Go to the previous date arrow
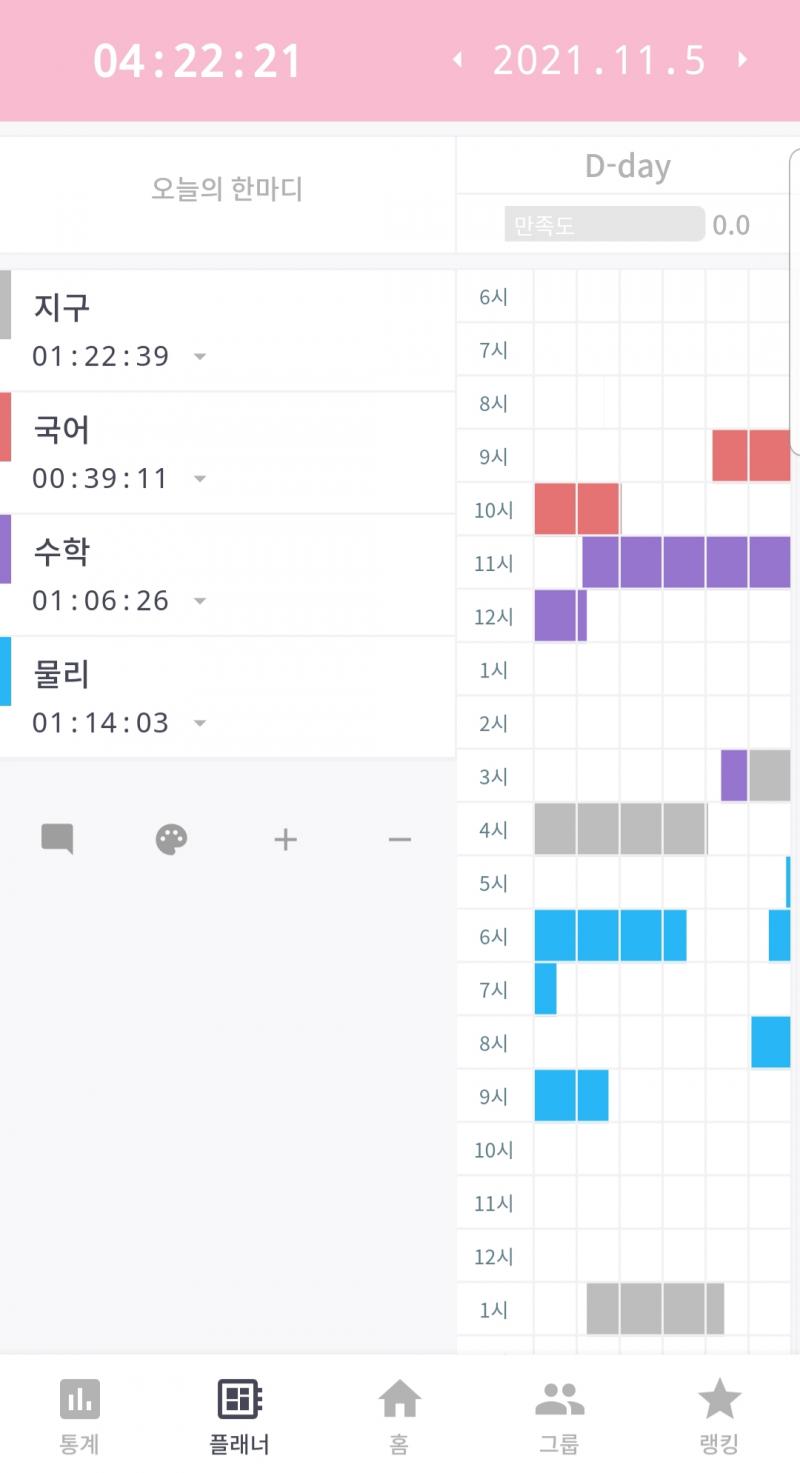Viewport: 800px width, 1473px height. tap(458, 60)
